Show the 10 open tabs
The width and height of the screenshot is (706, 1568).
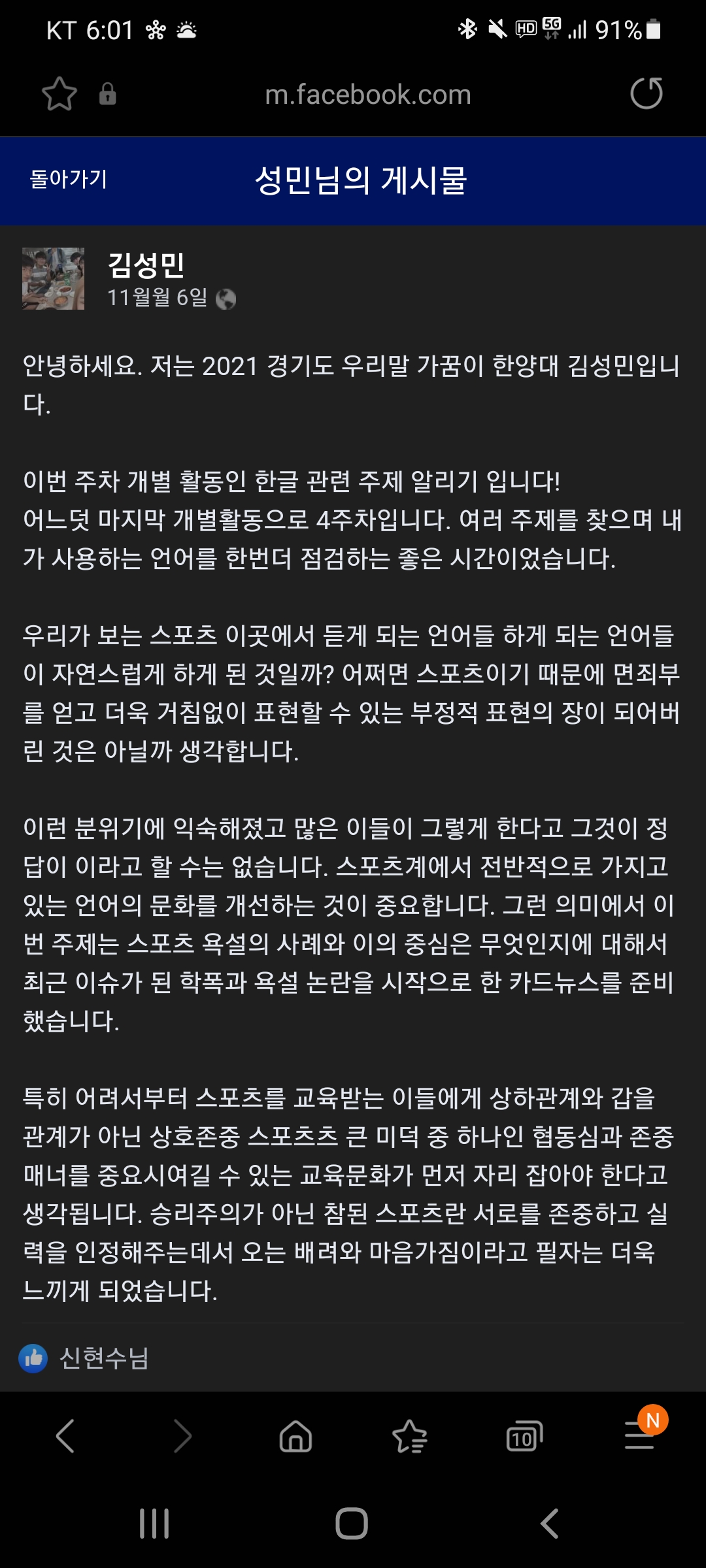point(524,1436)
